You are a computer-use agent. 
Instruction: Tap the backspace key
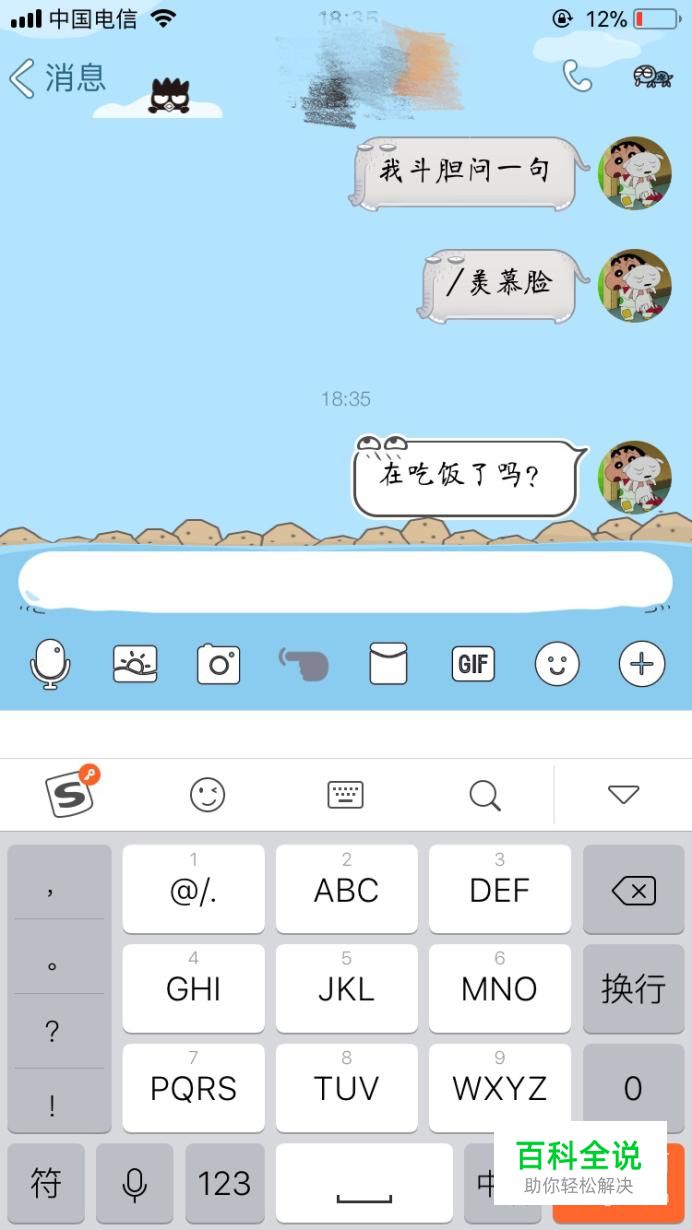tap(633, 890)
